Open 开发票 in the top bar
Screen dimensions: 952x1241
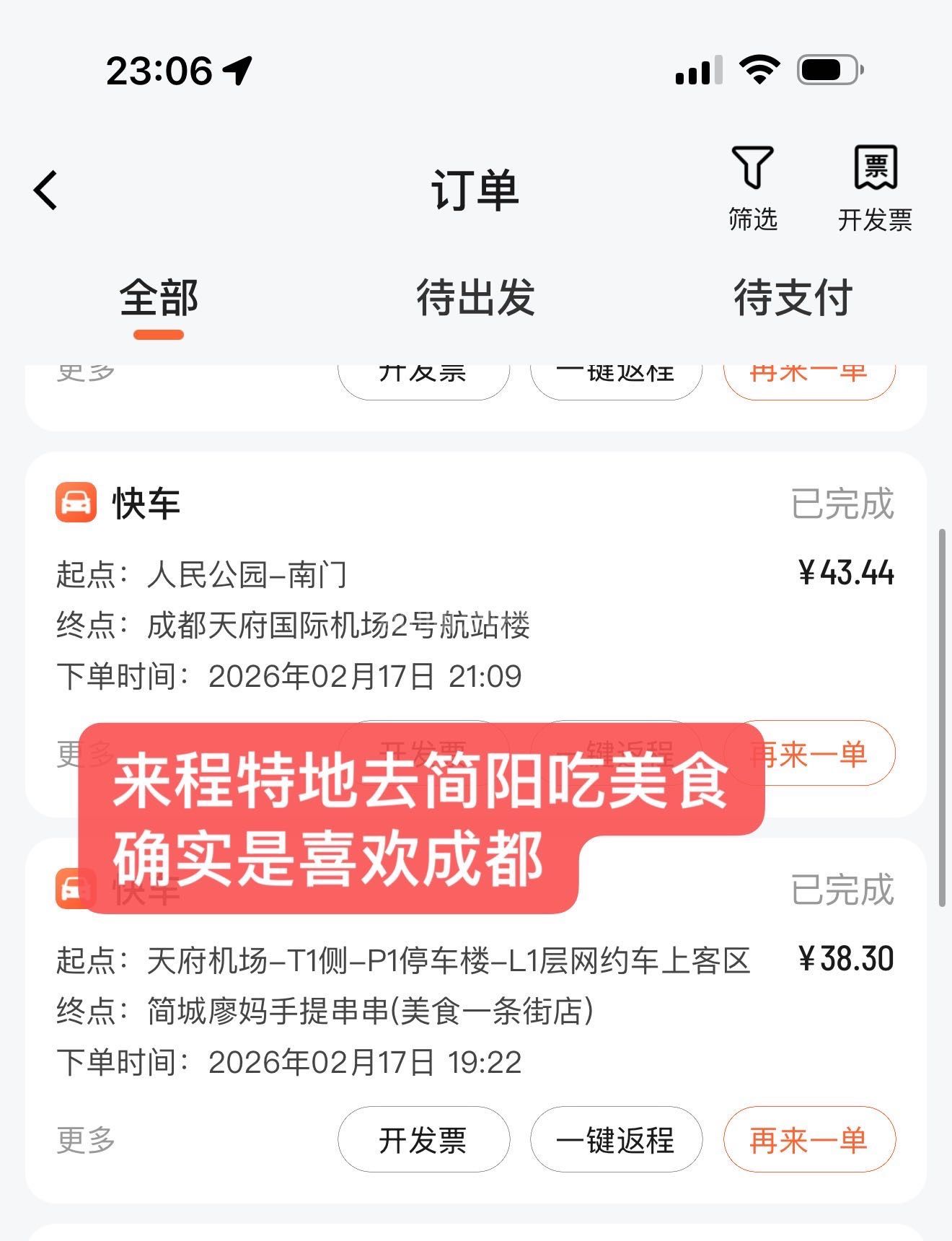click(x=875, y=188)
